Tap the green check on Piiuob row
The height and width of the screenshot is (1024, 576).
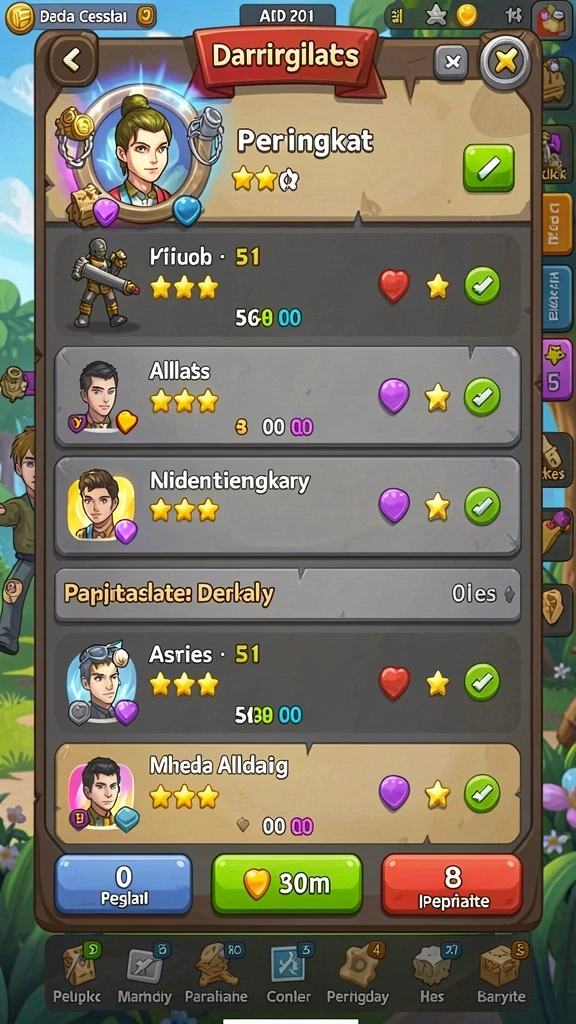click(x=482, y=285)
